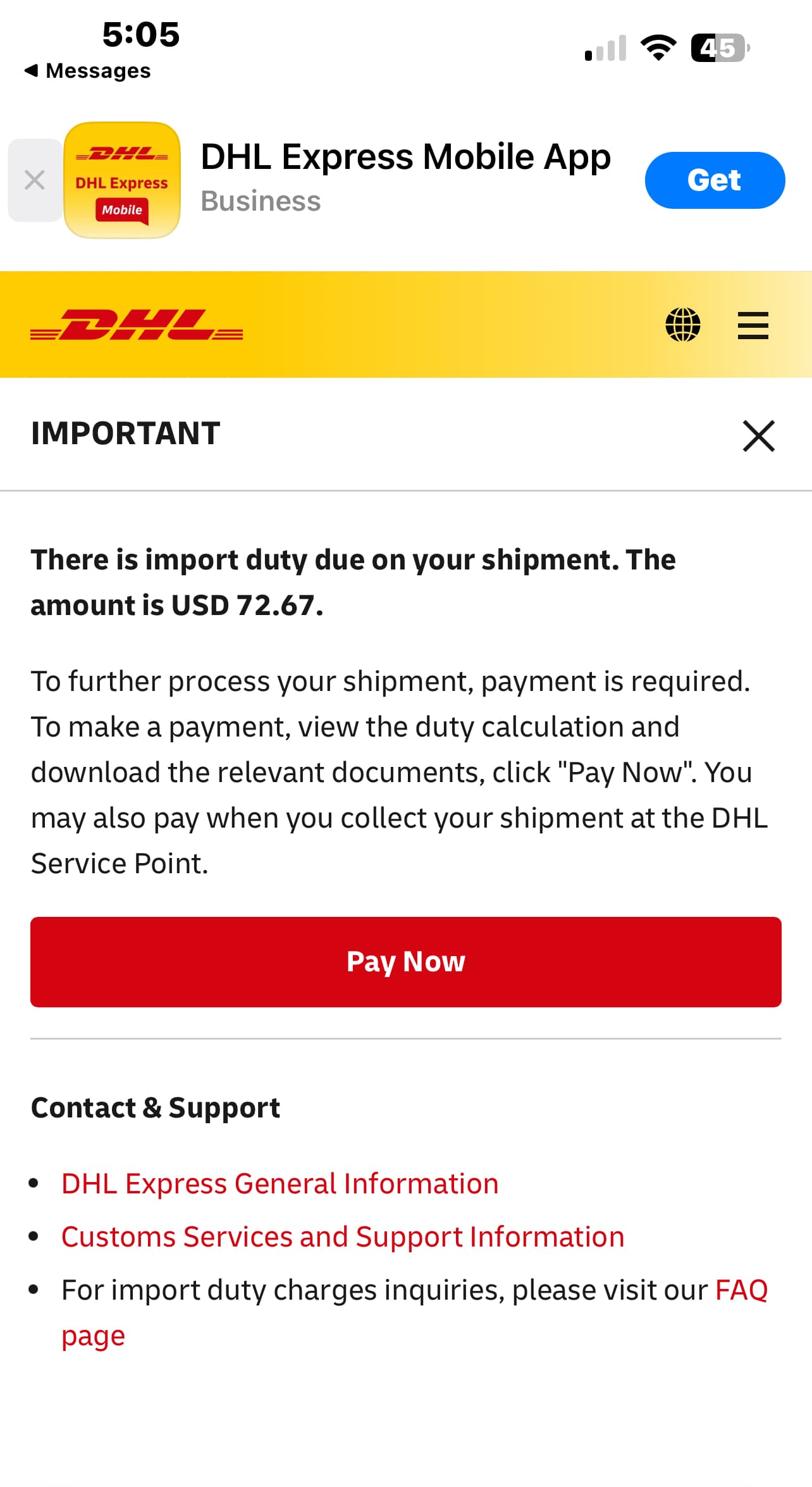The height and width of the screenshot is (1487, 812).
Task: Get the DHL Express Mobile App
Action: (715, 180)
